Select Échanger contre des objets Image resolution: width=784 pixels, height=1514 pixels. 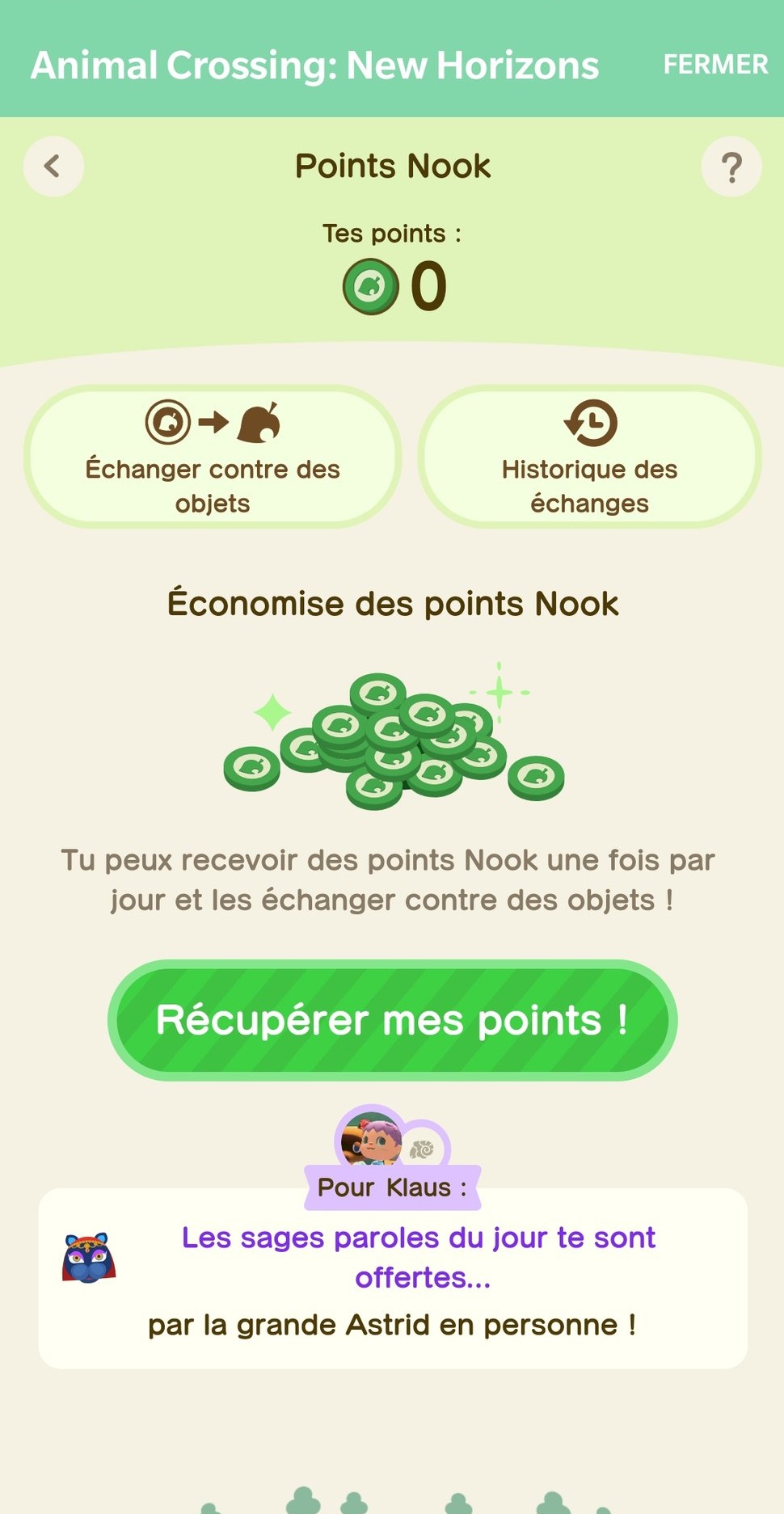[x=213, y=458]
